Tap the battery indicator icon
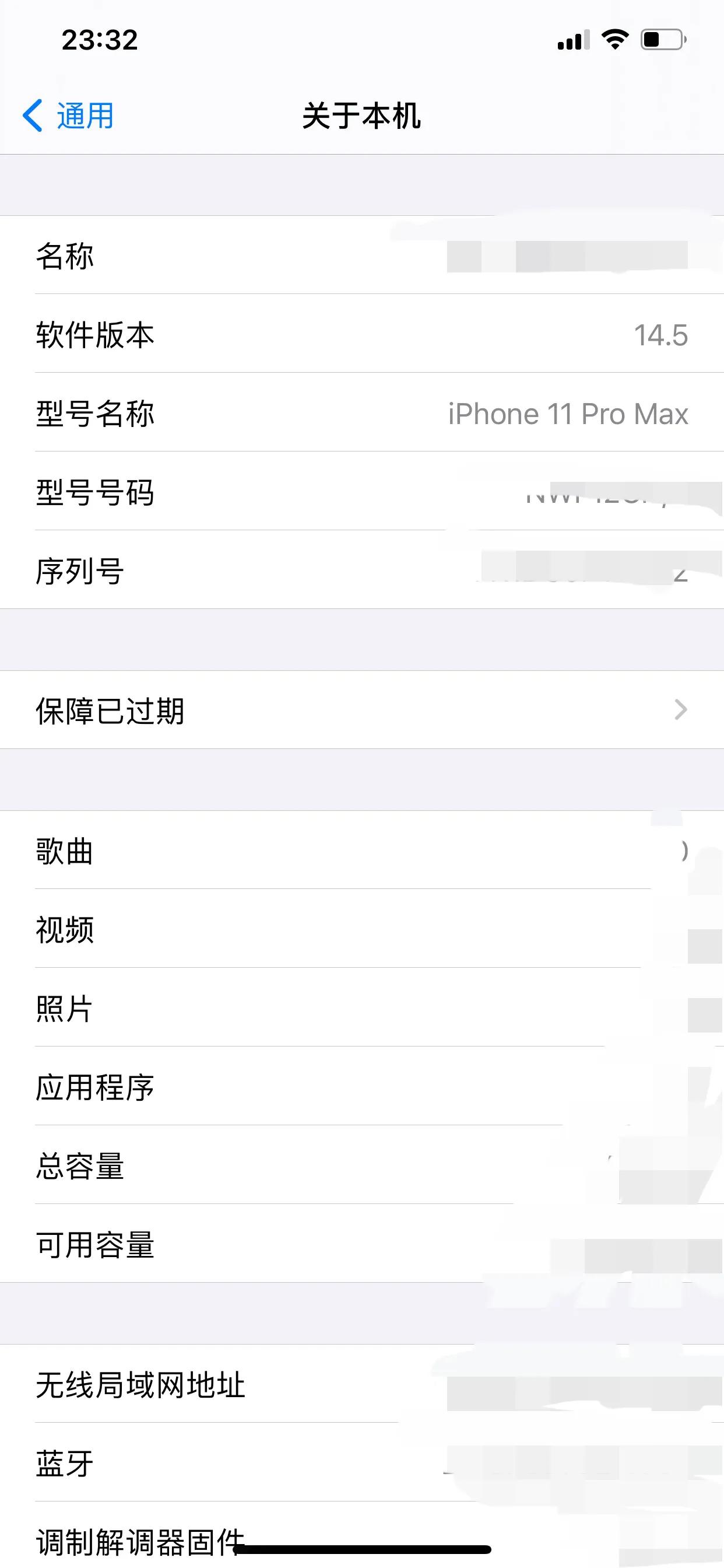Viewport: 724px width, 1568px height. coord(663,40)
